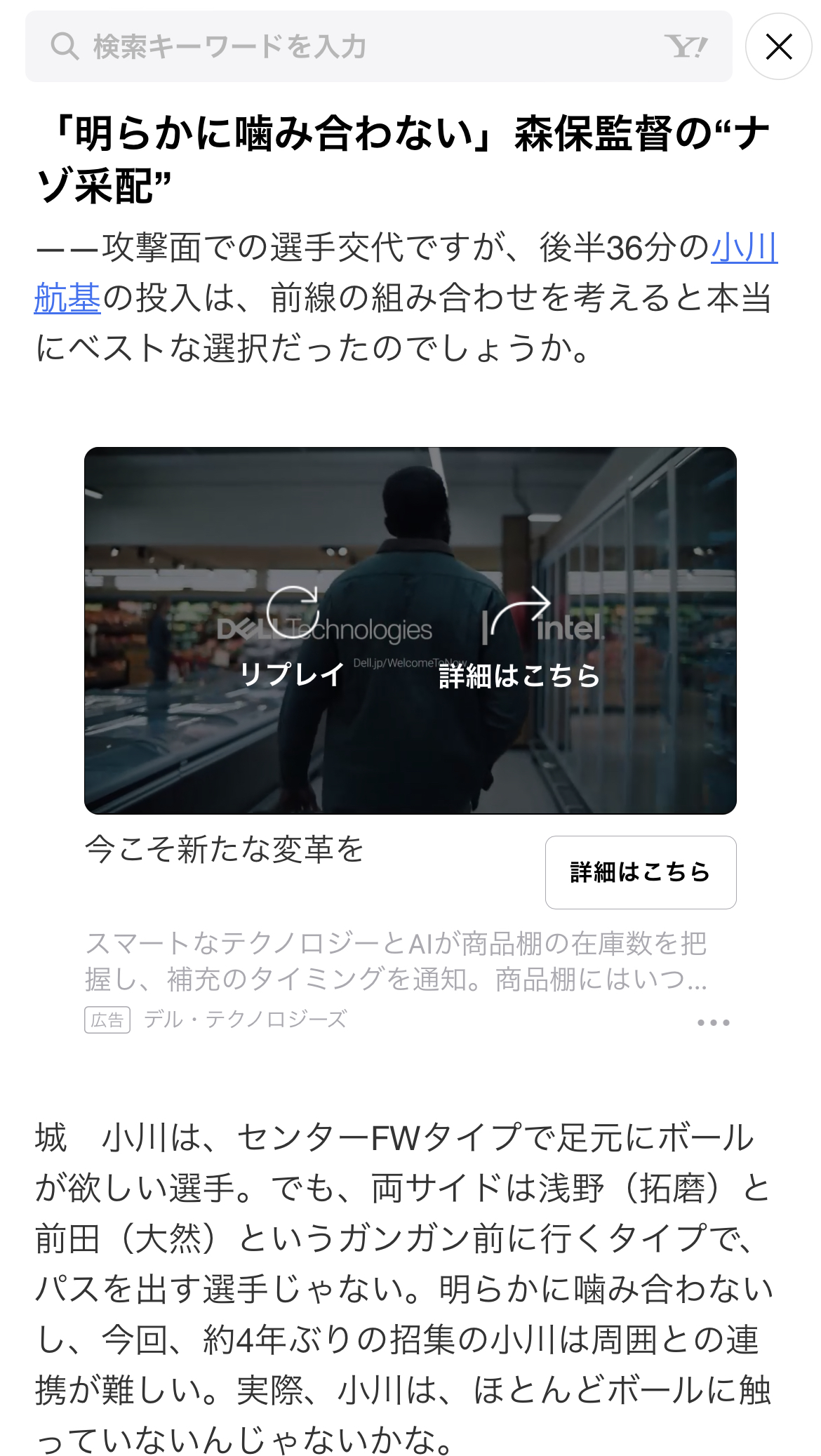The width and height of the screenshot is (821, 1456).
Task: Close the article view with X button
Action: click(x=778, y=46)
